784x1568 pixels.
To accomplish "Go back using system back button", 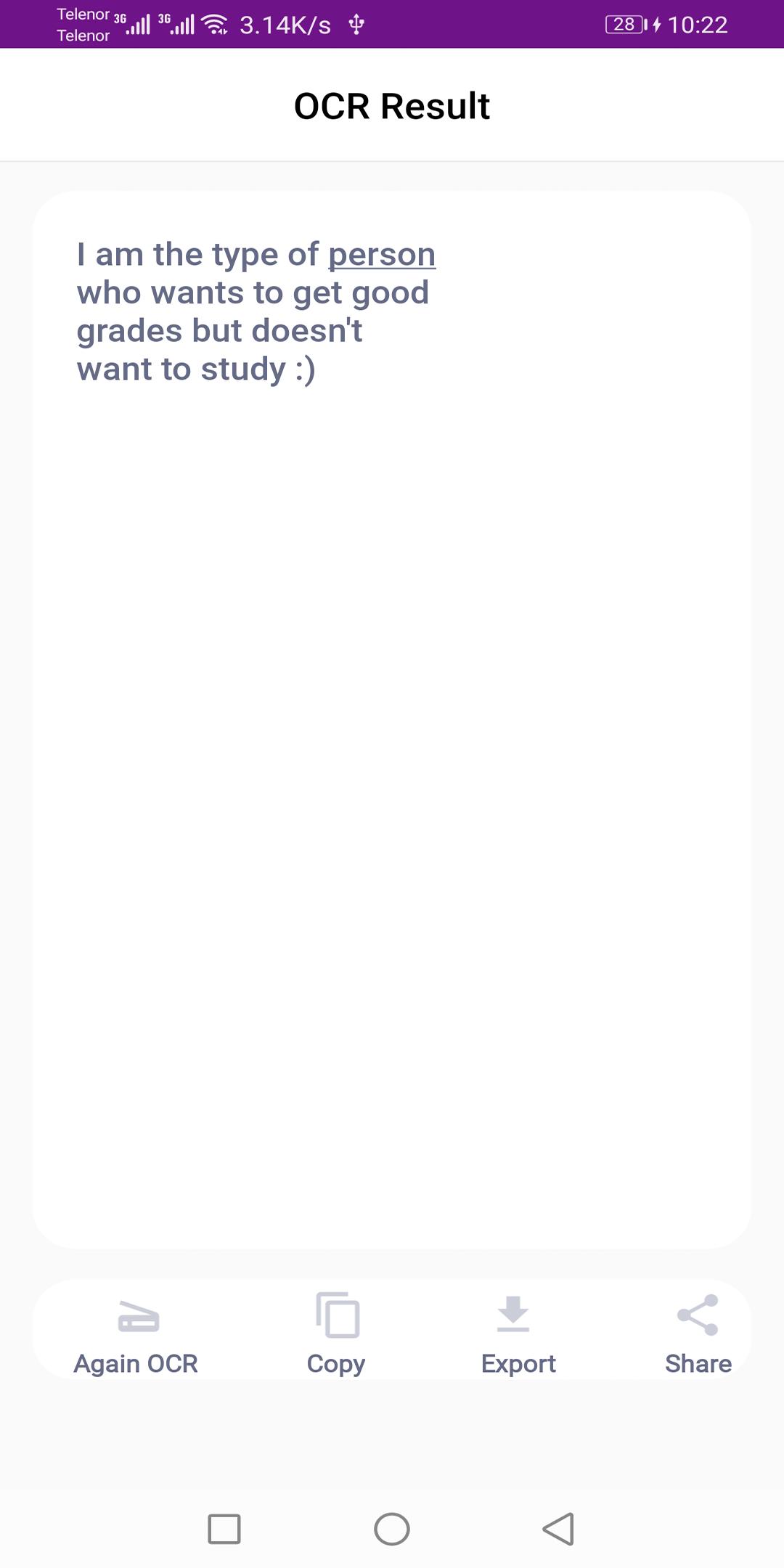I will click(558, 1529).
